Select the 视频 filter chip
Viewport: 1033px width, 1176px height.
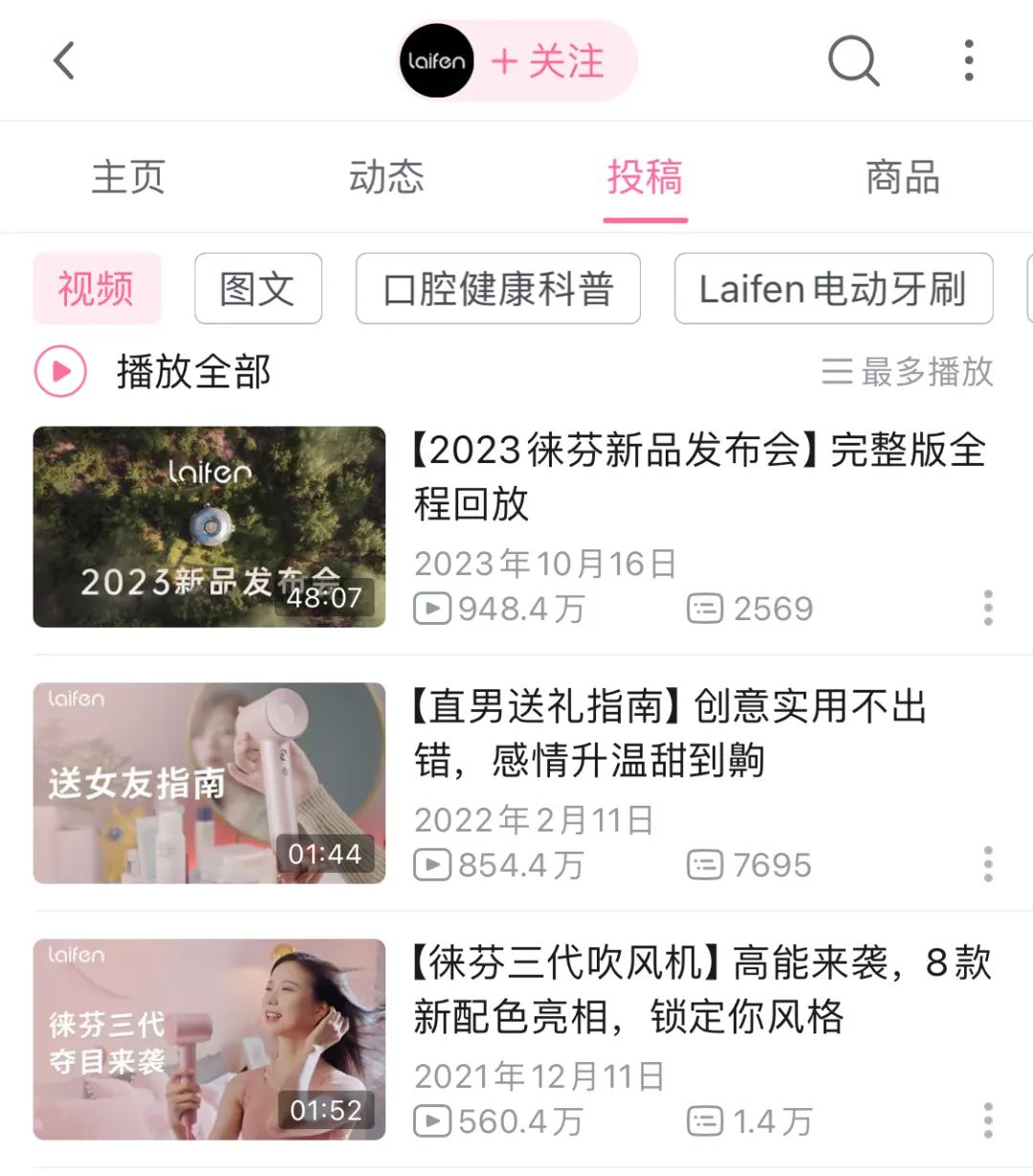click(x=97, y=289)
